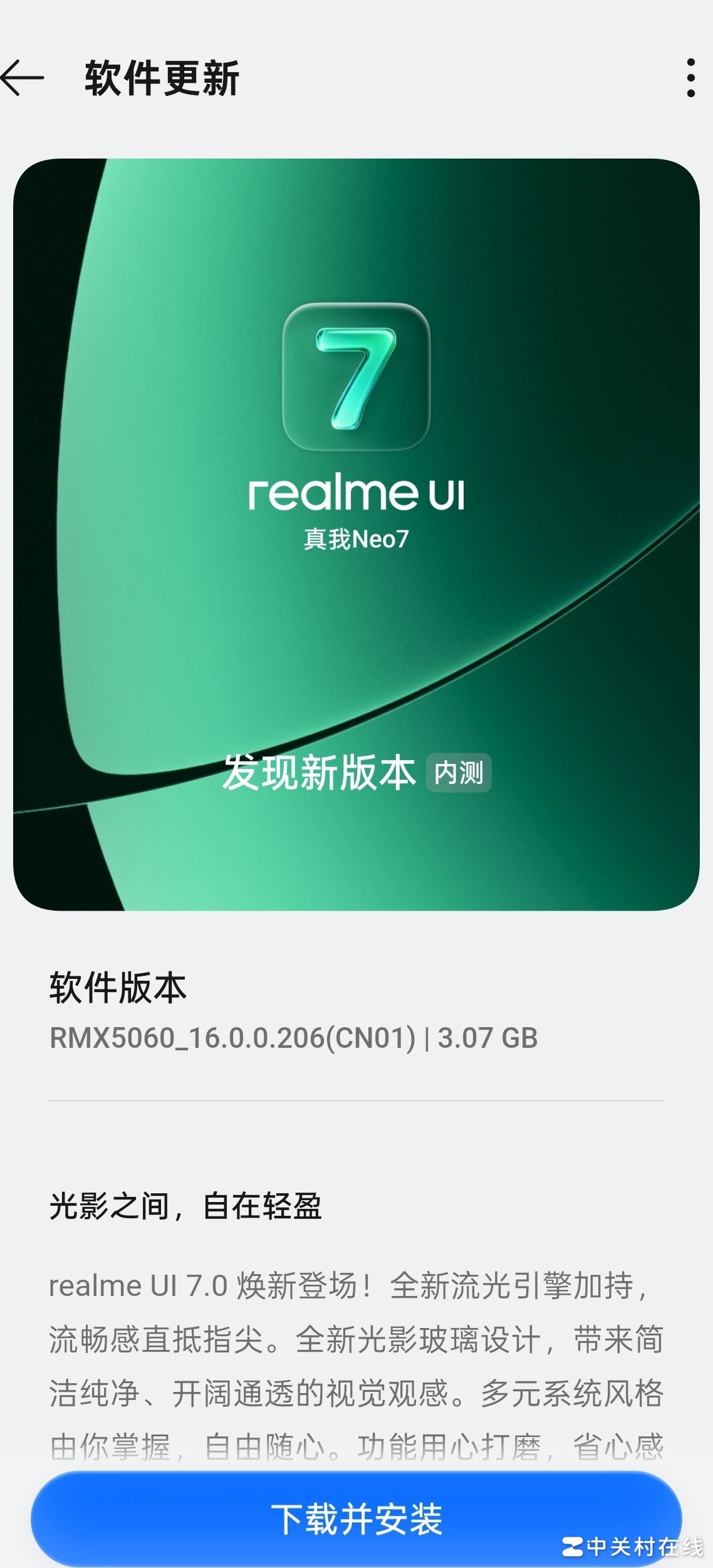Go back from the 软件更新 page

click(x=23, y=78)
